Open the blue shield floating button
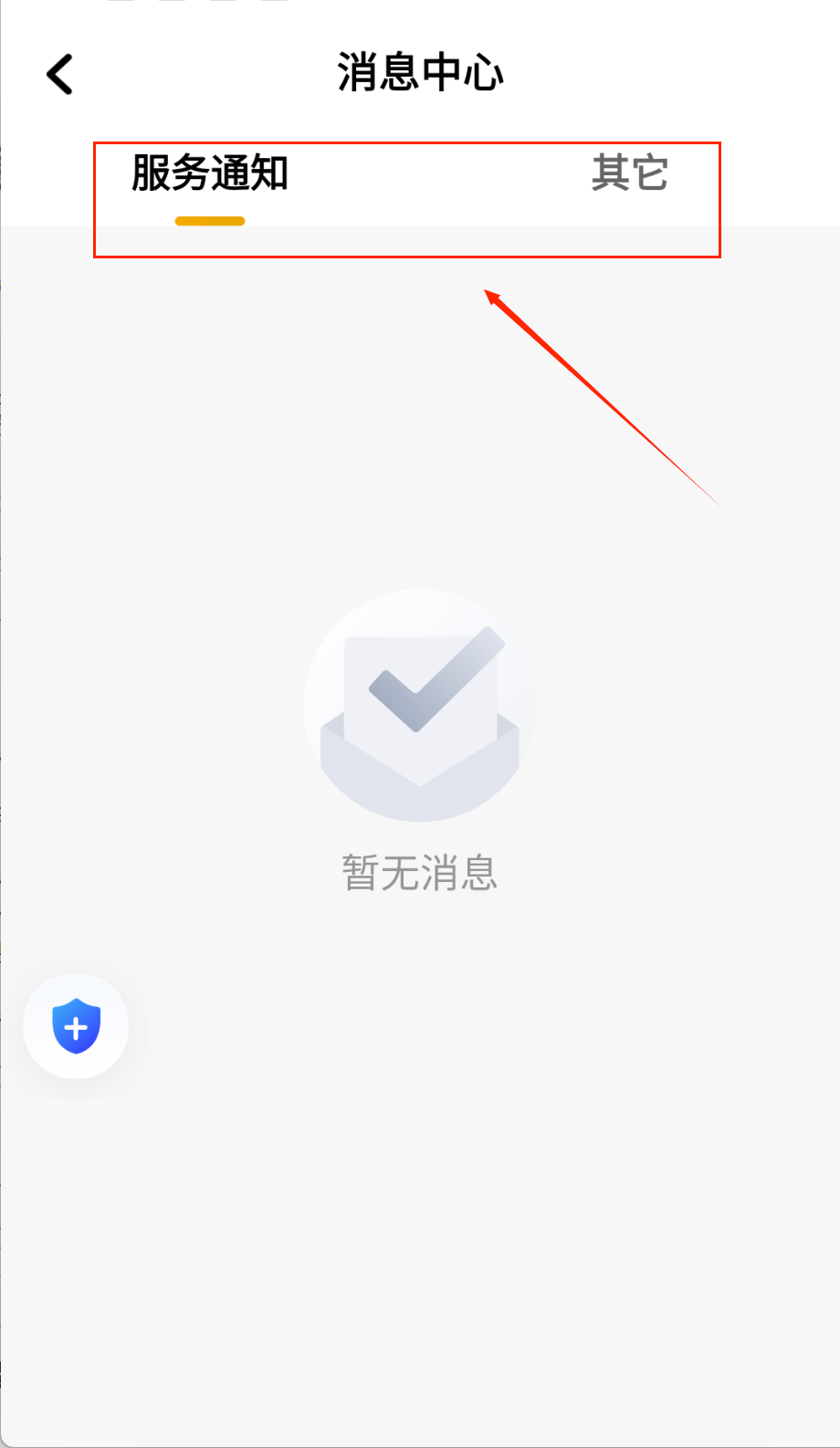This screenshot has width=840, height=1448. coord(76,1026)
